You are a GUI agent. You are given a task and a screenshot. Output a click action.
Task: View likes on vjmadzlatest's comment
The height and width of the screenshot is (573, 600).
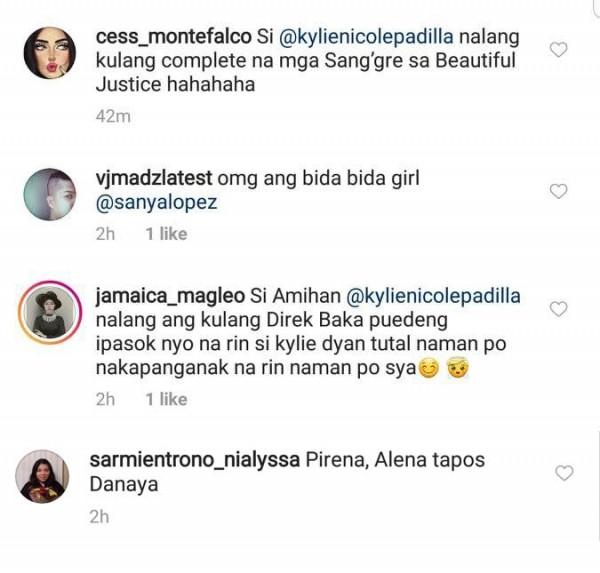point(166,234)
